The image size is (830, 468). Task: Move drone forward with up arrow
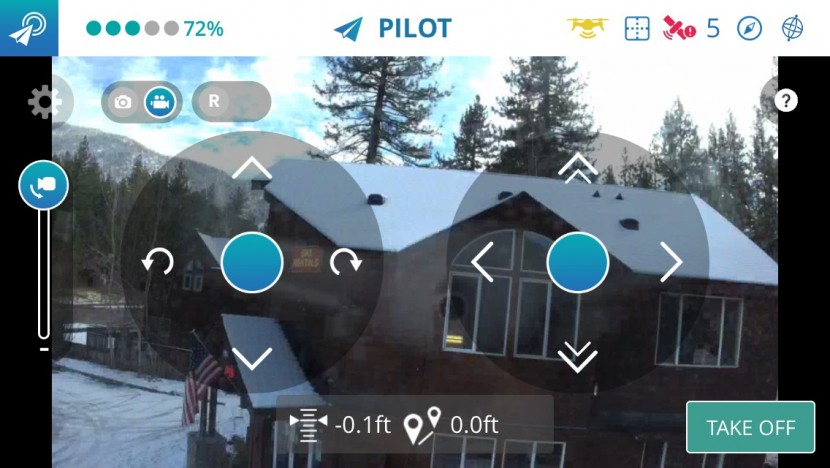tap(251, 169)
